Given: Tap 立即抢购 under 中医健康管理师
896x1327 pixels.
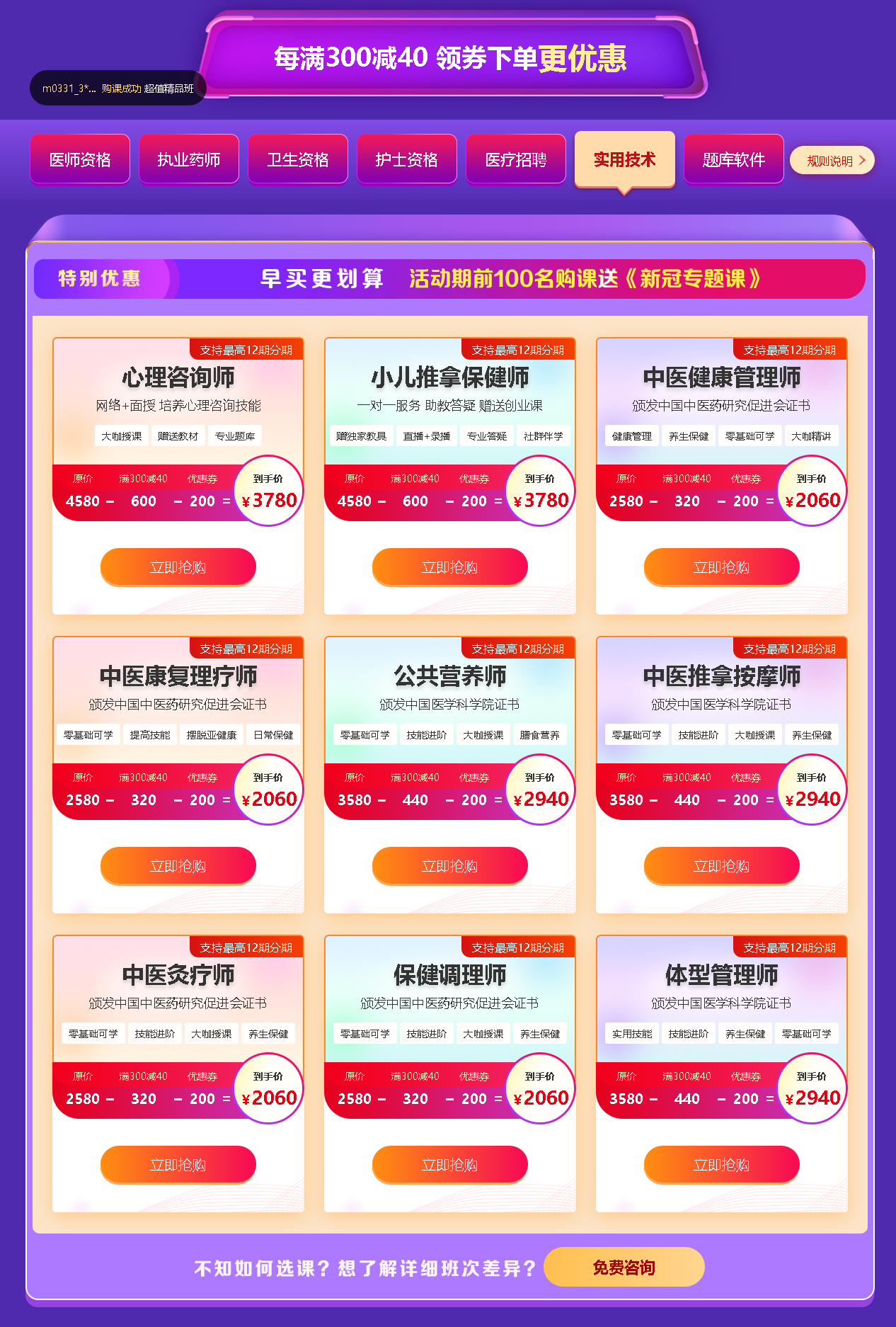Looking at the screenshot, I should pyautogui.click(x=722, y=567).
